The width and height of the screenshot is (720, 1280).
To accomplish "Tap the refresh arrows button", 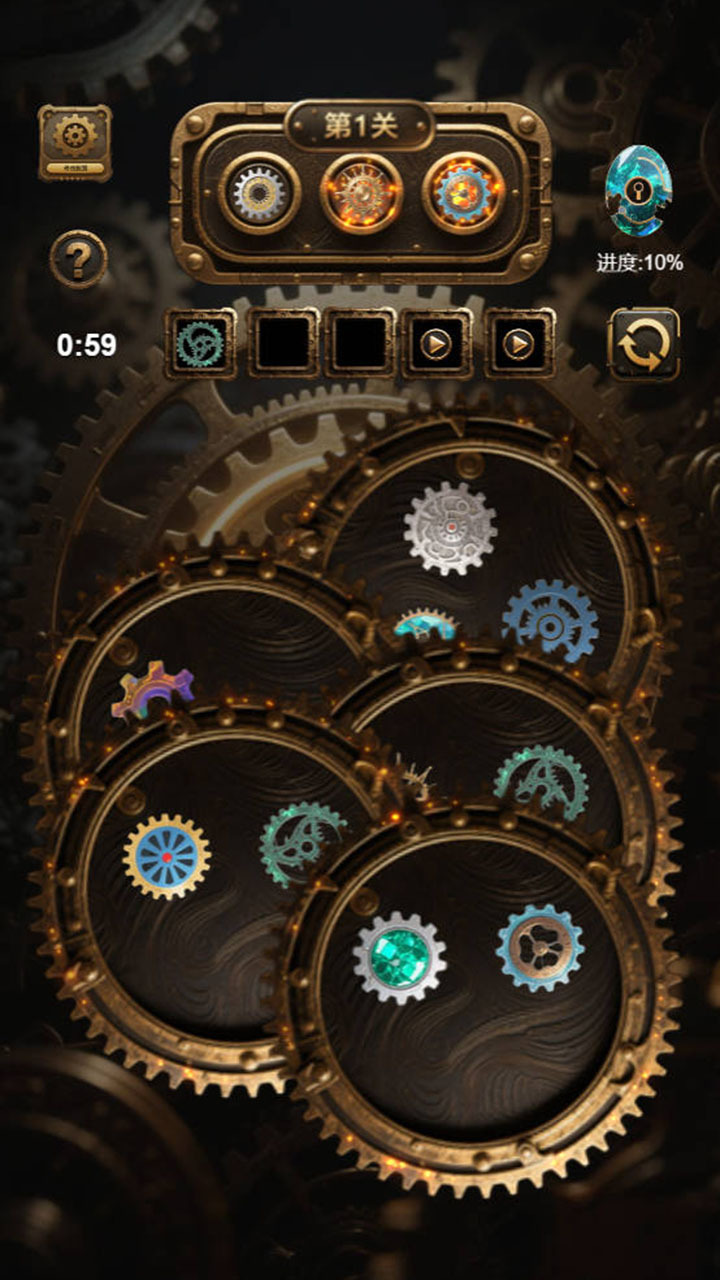I will click(x=644, y=344).
